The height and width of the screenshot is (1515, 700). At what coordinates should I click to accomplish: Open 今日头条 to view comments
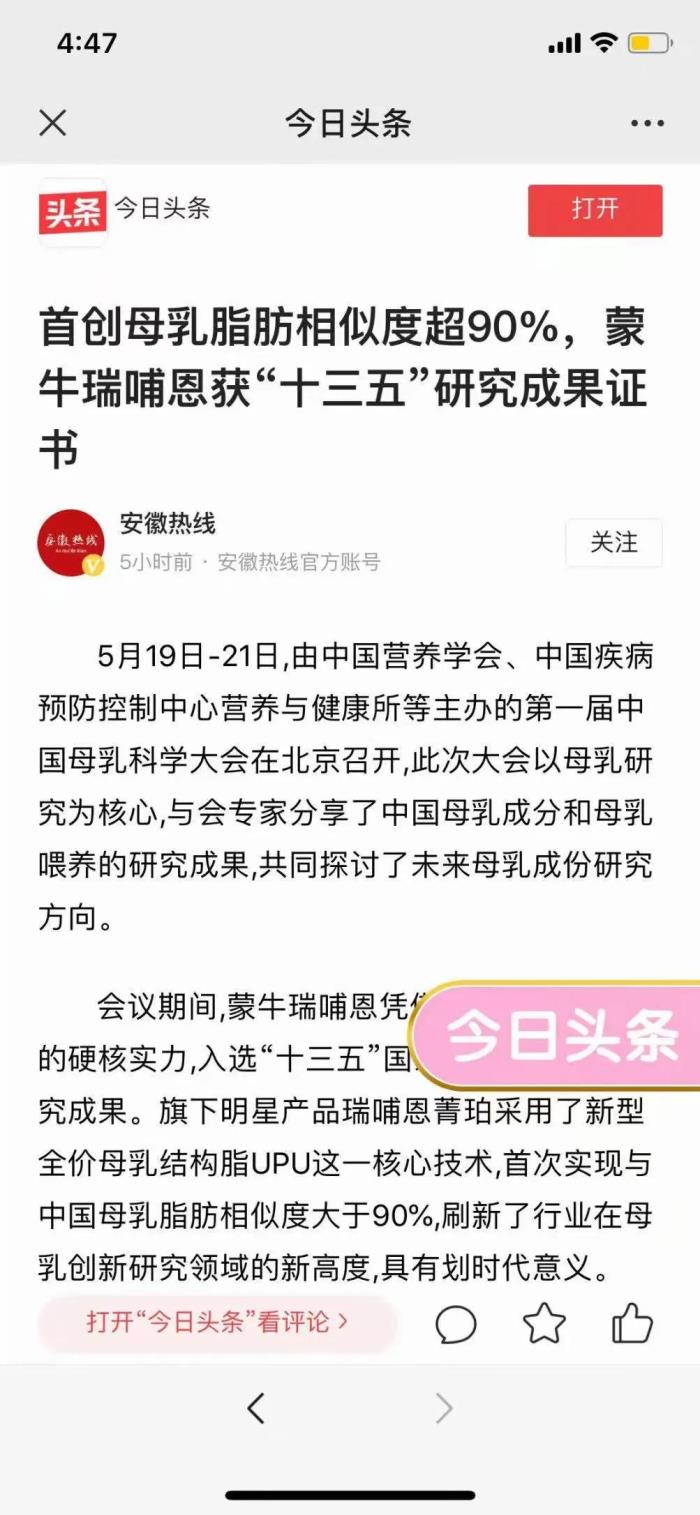[217, 1322]
